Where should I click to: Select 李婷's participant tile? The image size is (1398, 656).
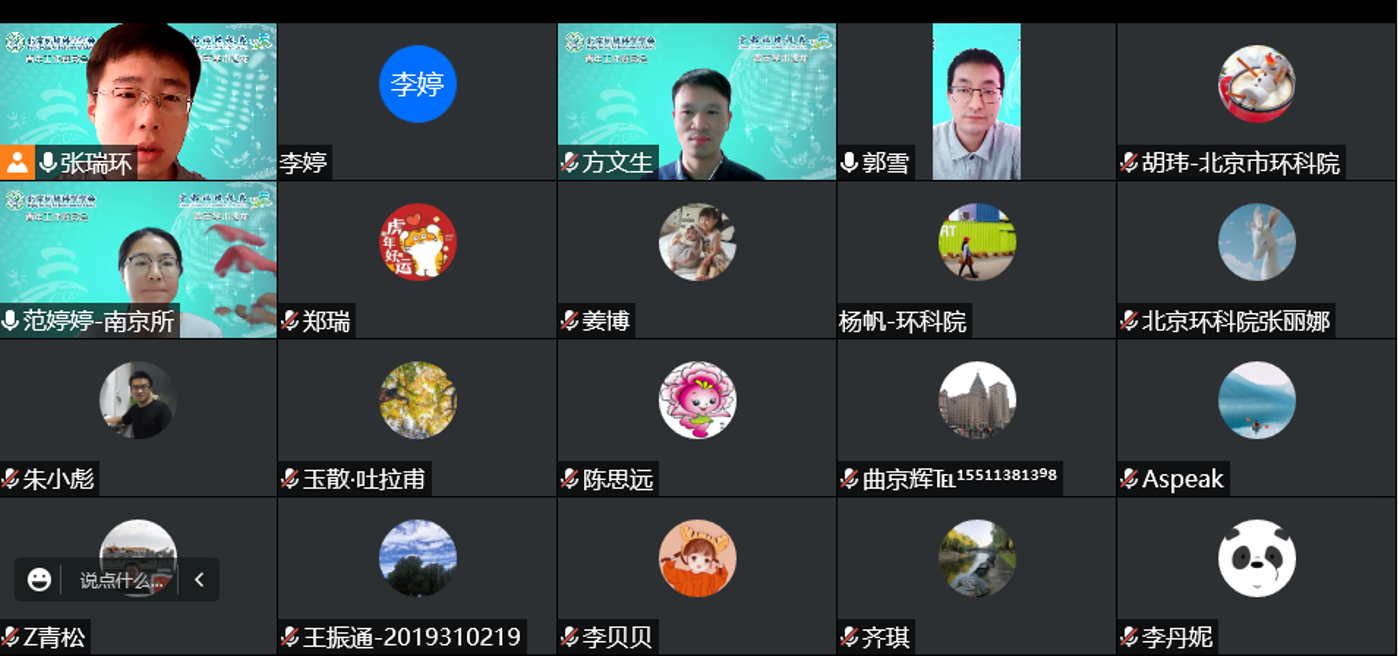(x=417, y=100)
